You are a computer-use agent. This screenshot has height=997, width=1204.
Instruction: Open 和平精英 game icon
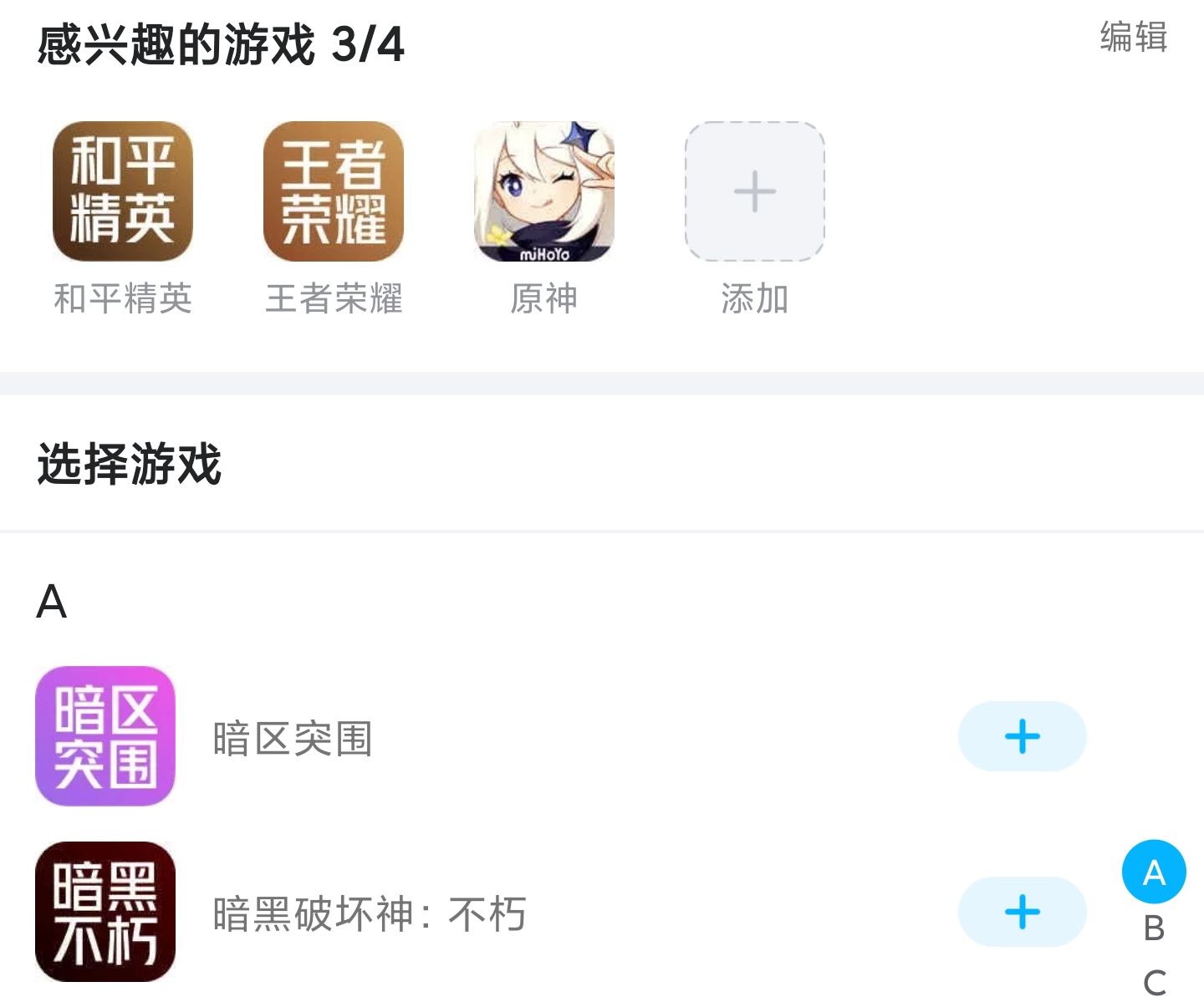(123, 192)
